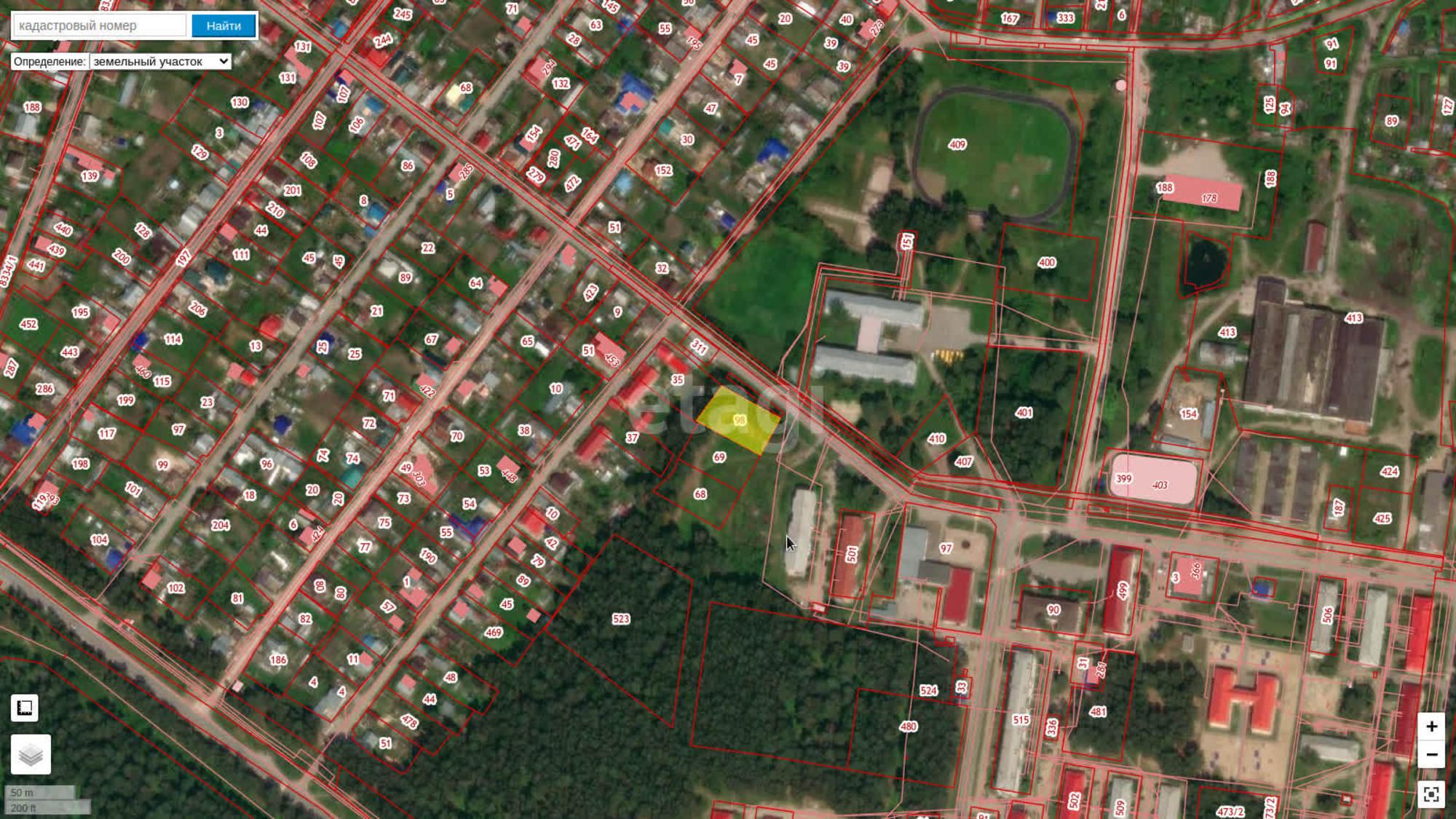The height and width of the screenshot is (819, 1456).
Task: Tap the Найти search button
Action: 223,25
